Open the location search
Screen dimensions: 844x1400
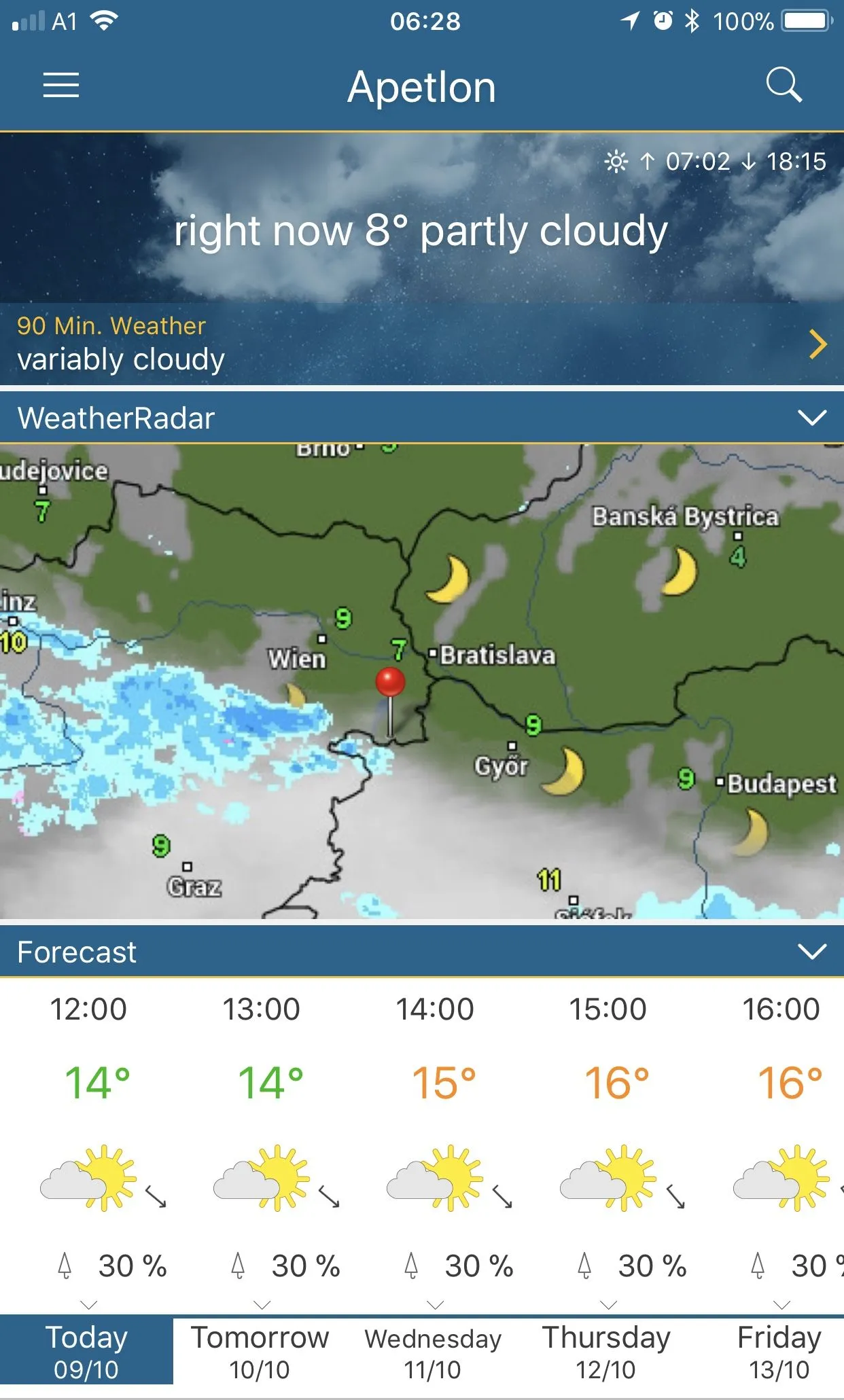pos(784,86)
